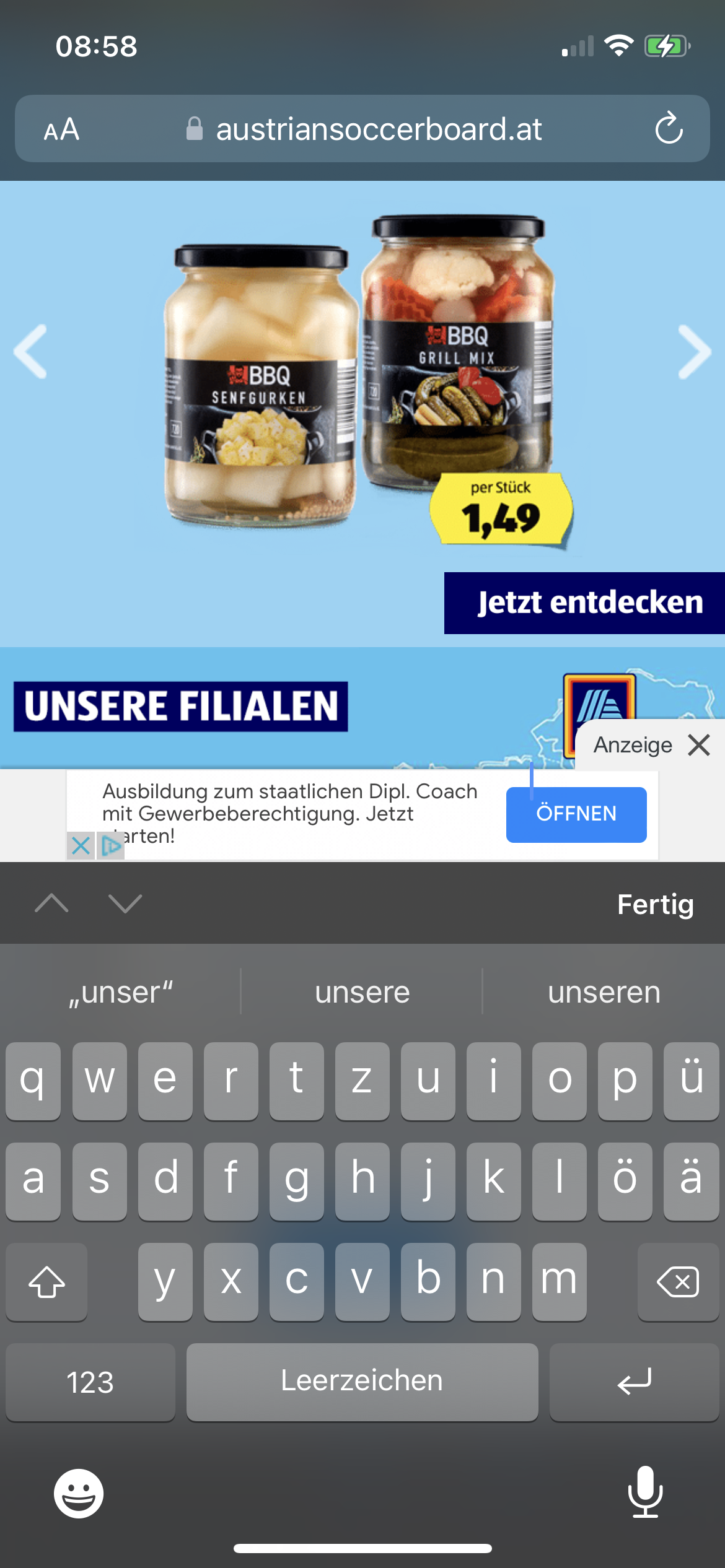Tap the austriansoccerboard.at address bar
This screenshot has width=725, height=1568.
coord(362,129)
